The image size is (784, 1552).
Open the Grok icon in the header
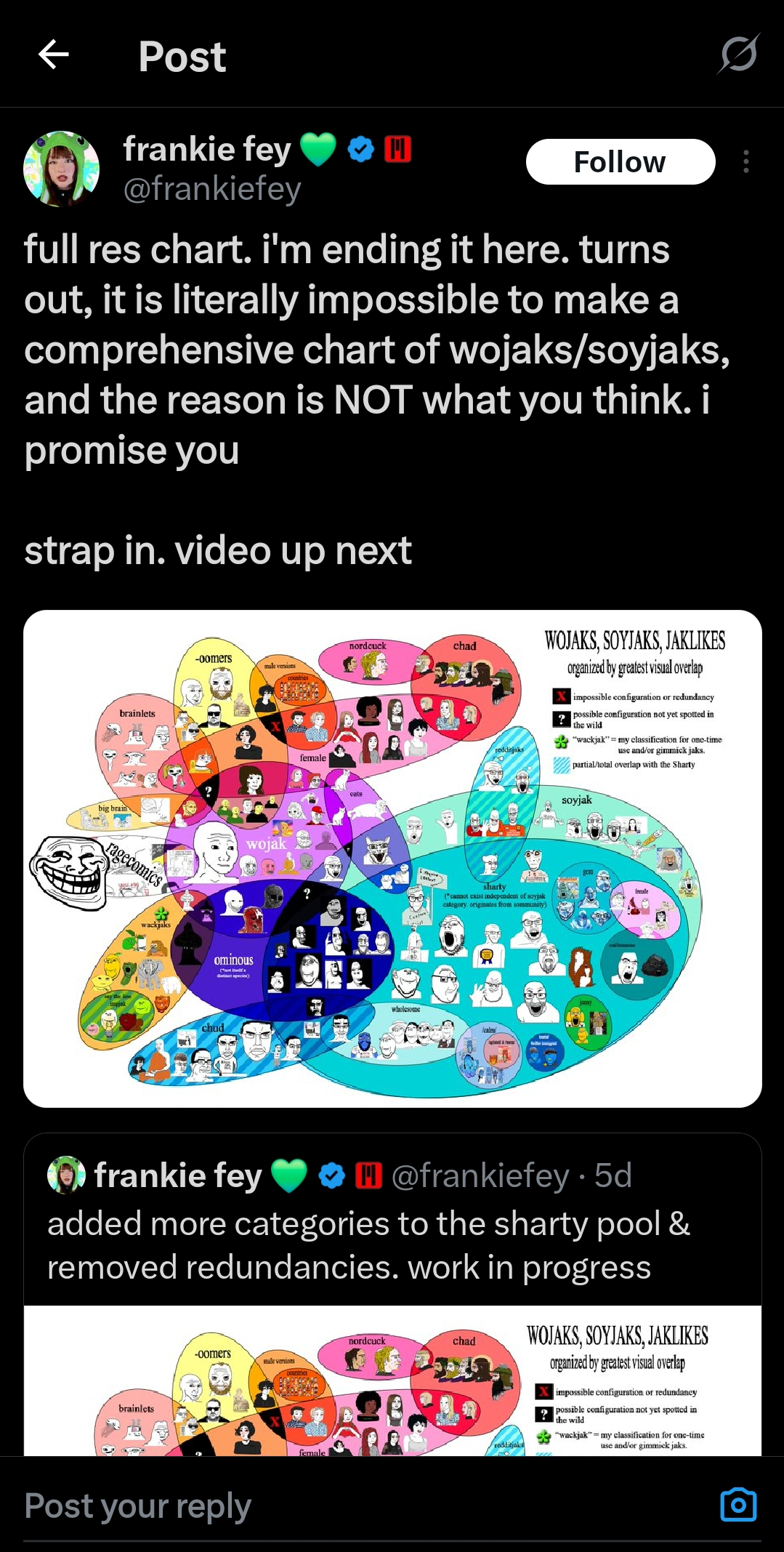coord(739,54)
